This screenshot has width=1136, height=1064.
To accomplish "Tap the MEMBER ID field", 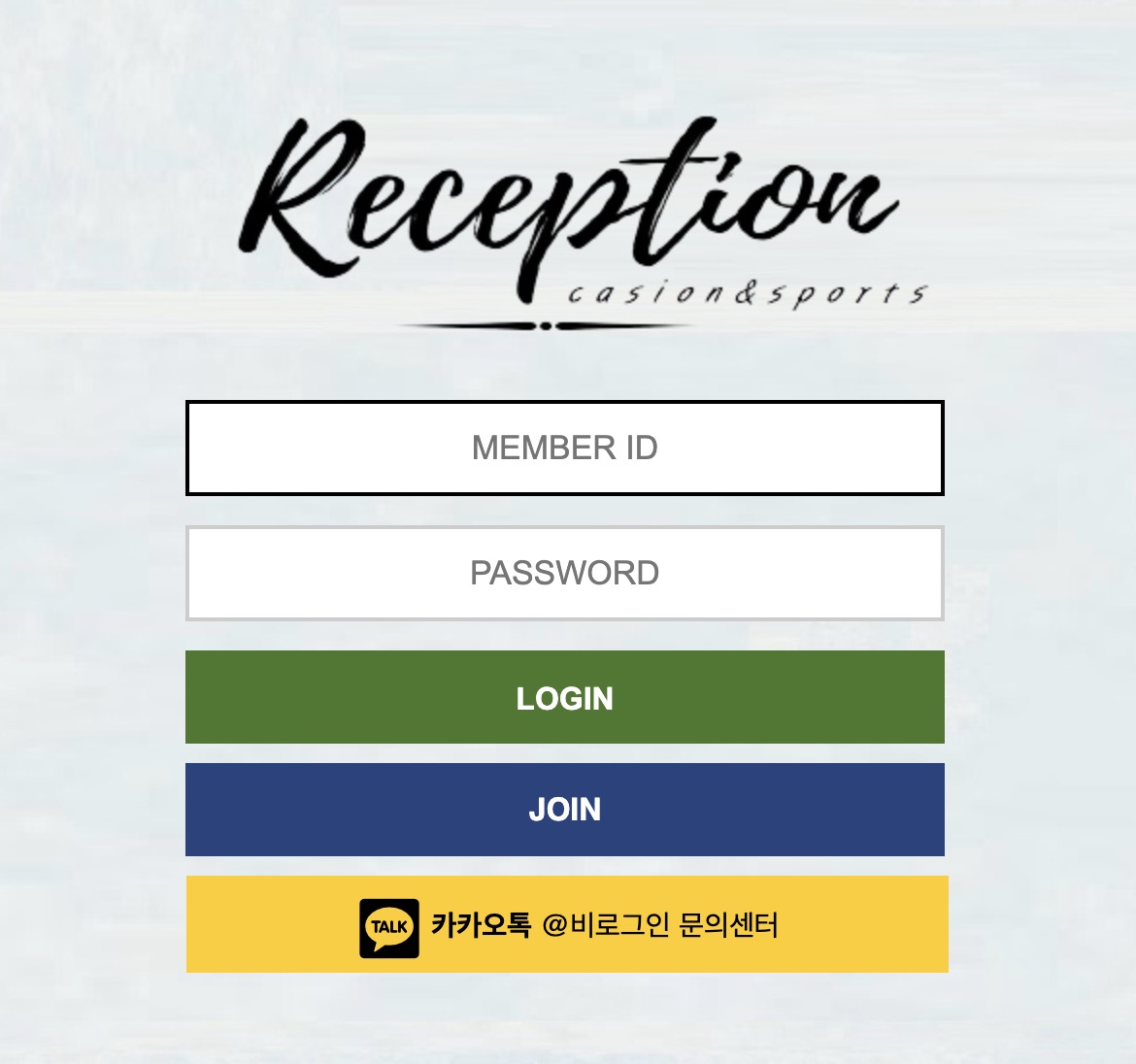I will (x=564, y=448).
